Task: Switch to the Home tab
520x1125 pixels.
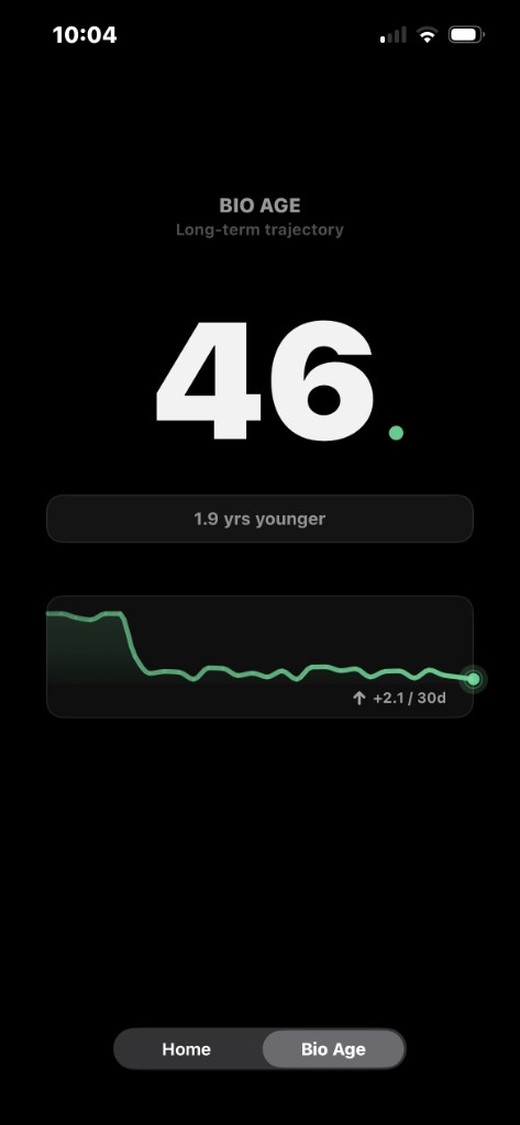Action: 187,1049
